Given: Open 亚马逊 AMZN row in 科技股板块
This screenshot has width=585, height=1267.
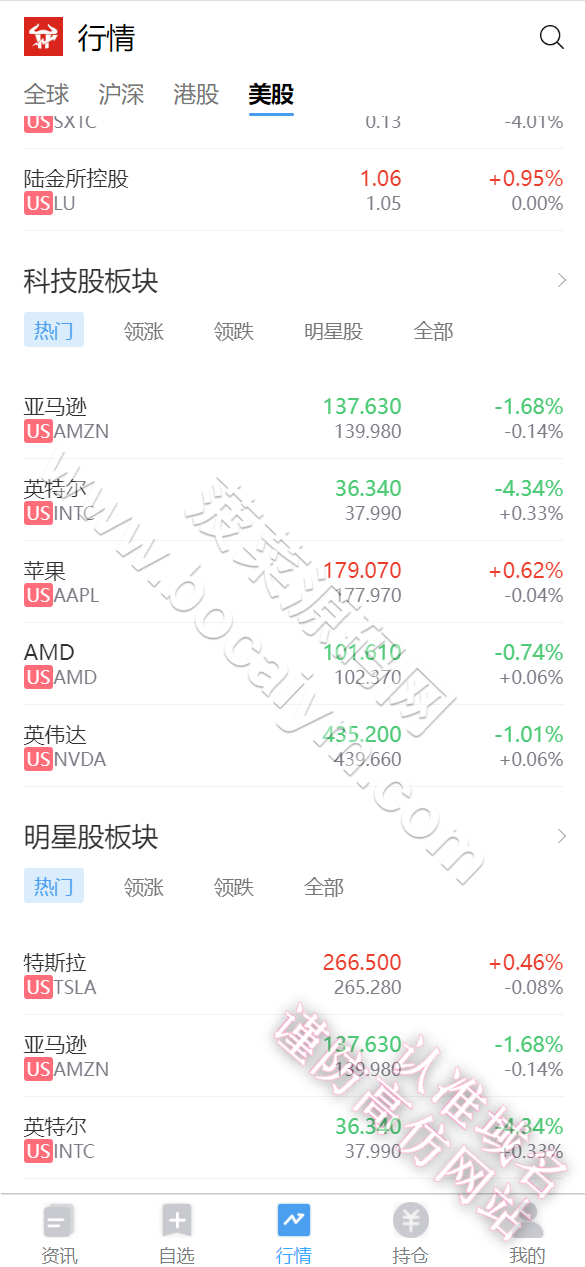Looking at the screenshot, I should coord(293,418).
